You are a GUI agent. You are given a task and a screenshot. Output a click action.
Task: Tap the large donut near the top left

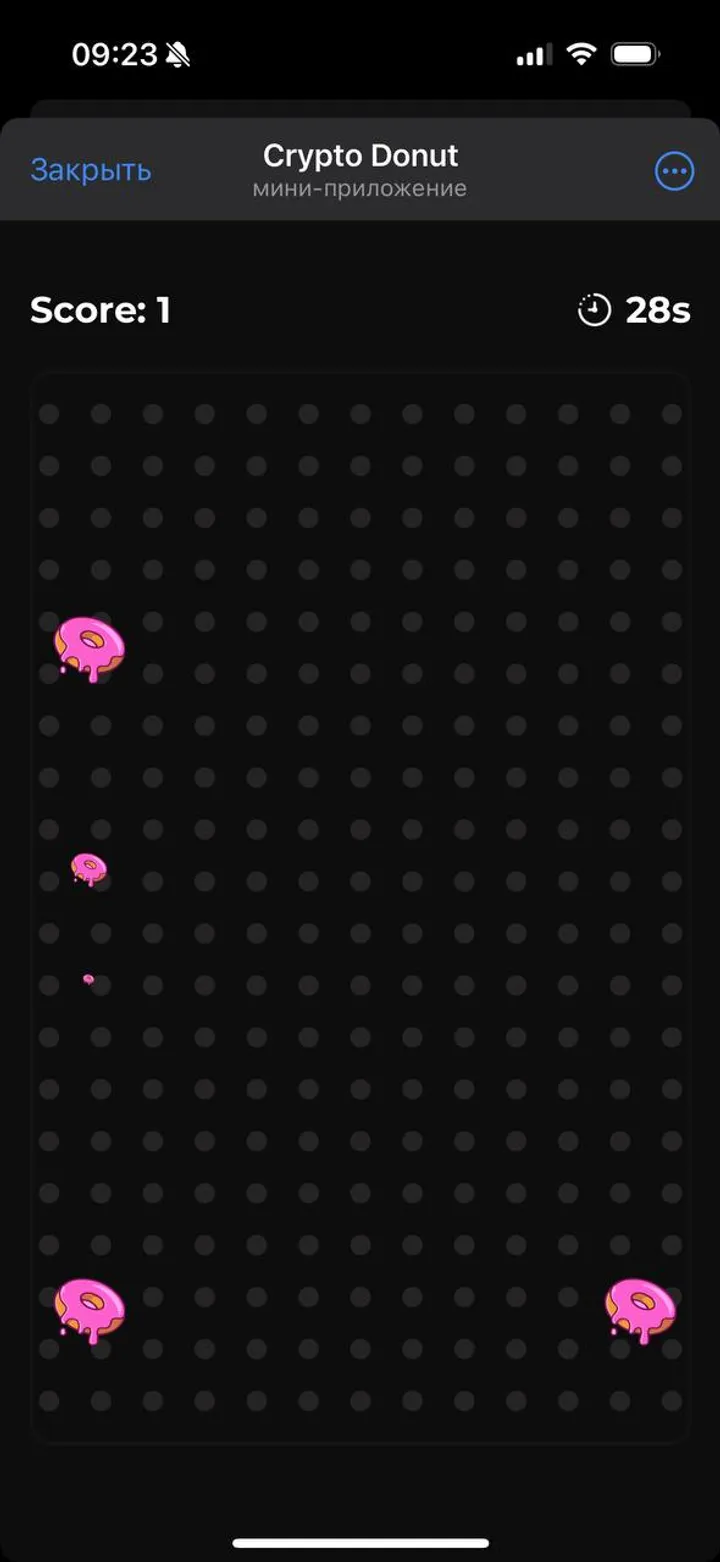pyautogui.click(x=90, y=645)
